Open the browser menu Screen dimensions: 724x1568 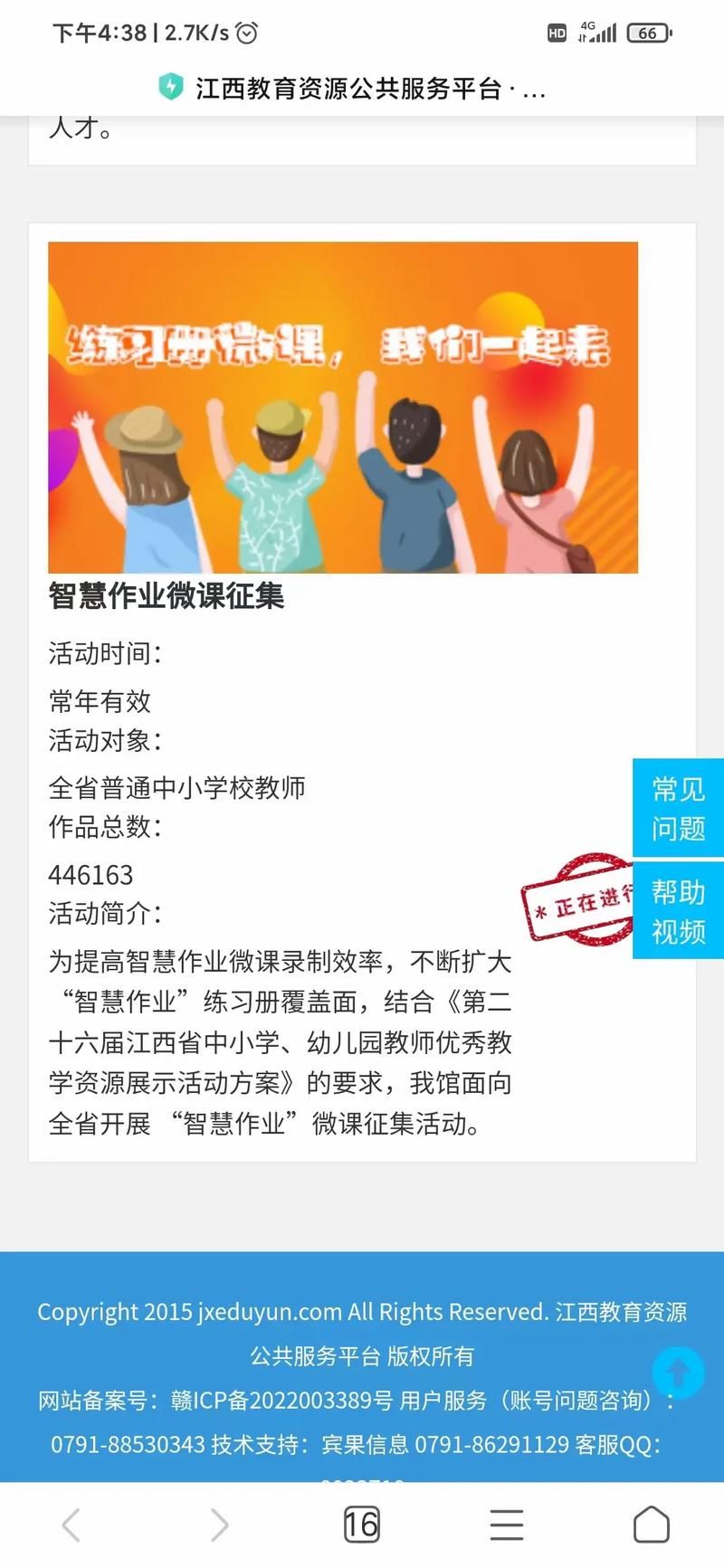[507, 1525]
